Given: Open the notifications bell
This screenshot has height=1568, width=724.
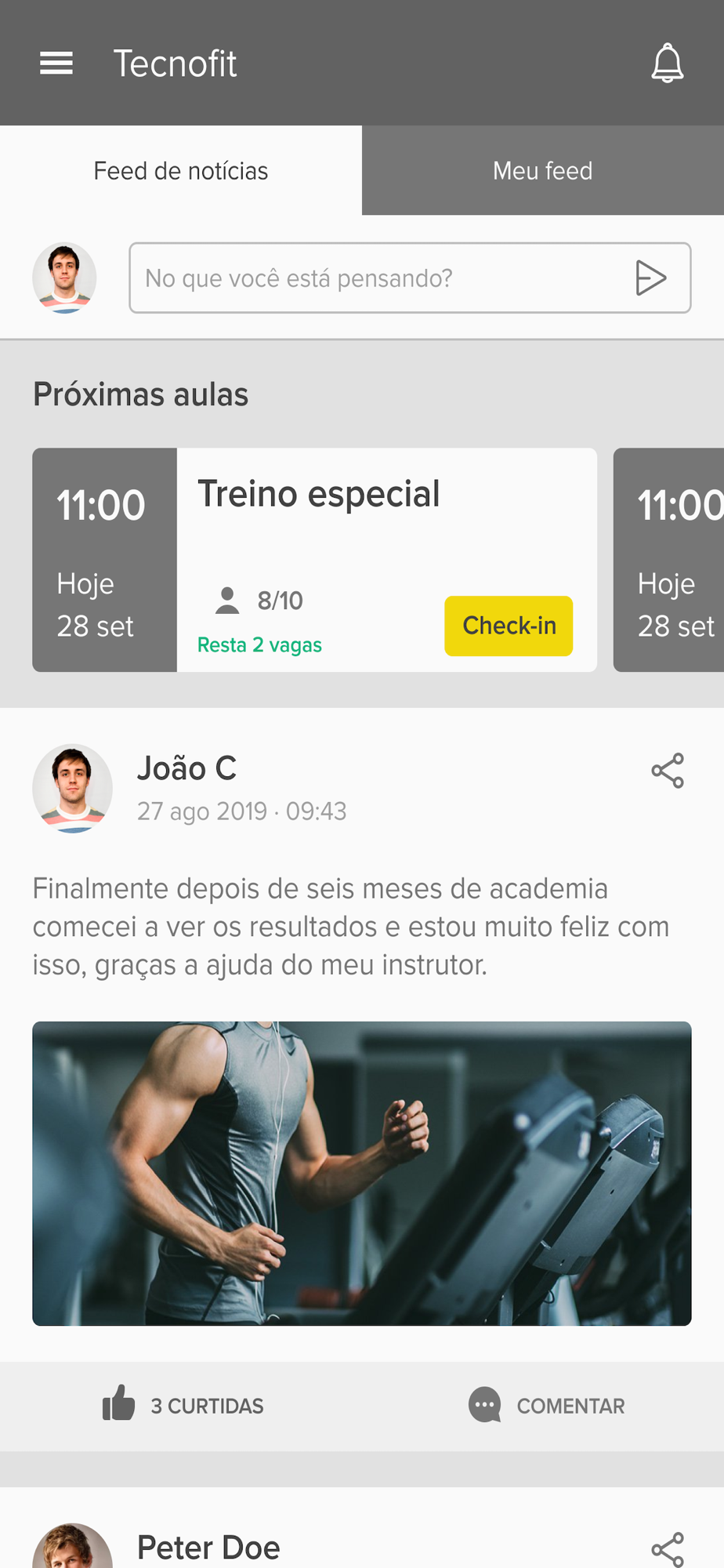Looking at the screenshot, I should pos(668,63).
